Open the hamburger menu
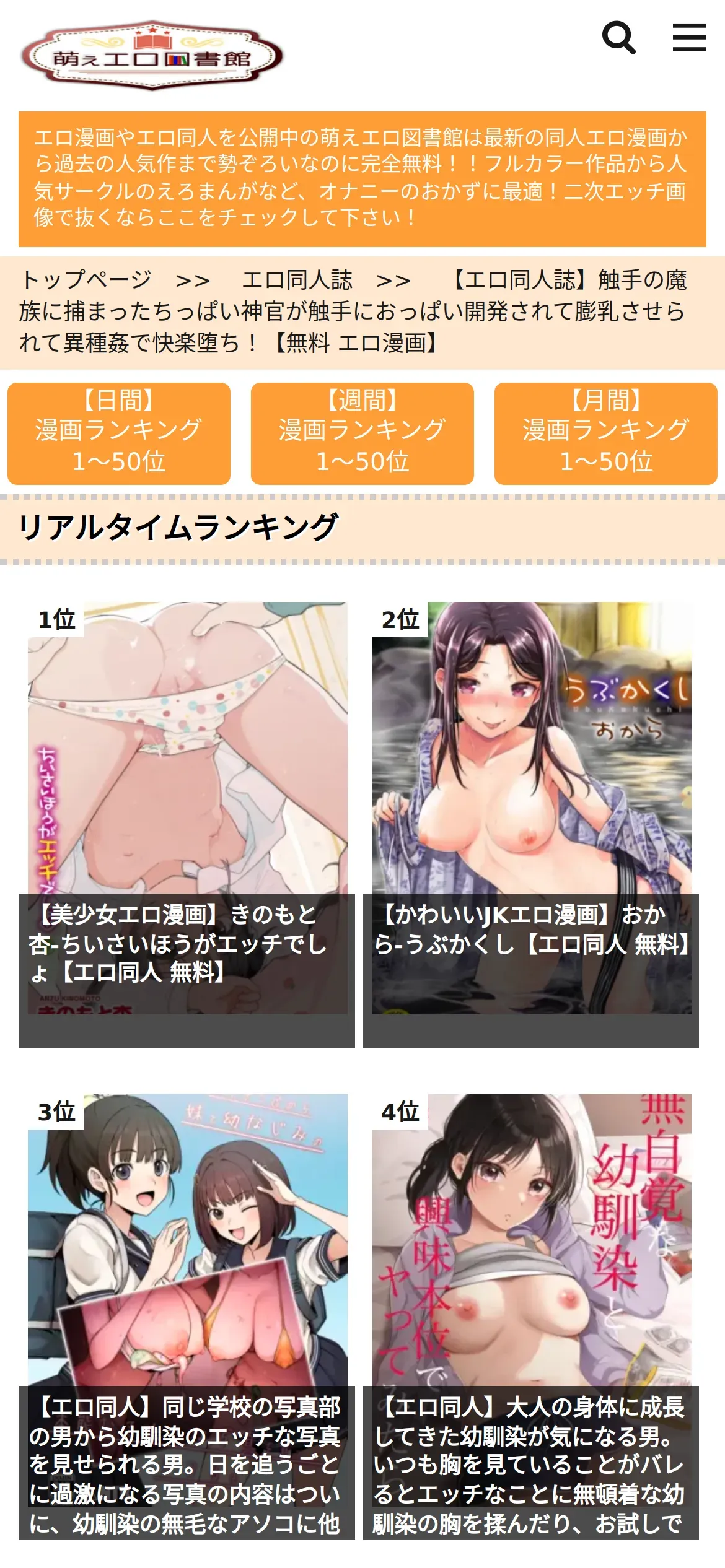Viewport: 725px width, 1568px height. click(x=690, y=38)
